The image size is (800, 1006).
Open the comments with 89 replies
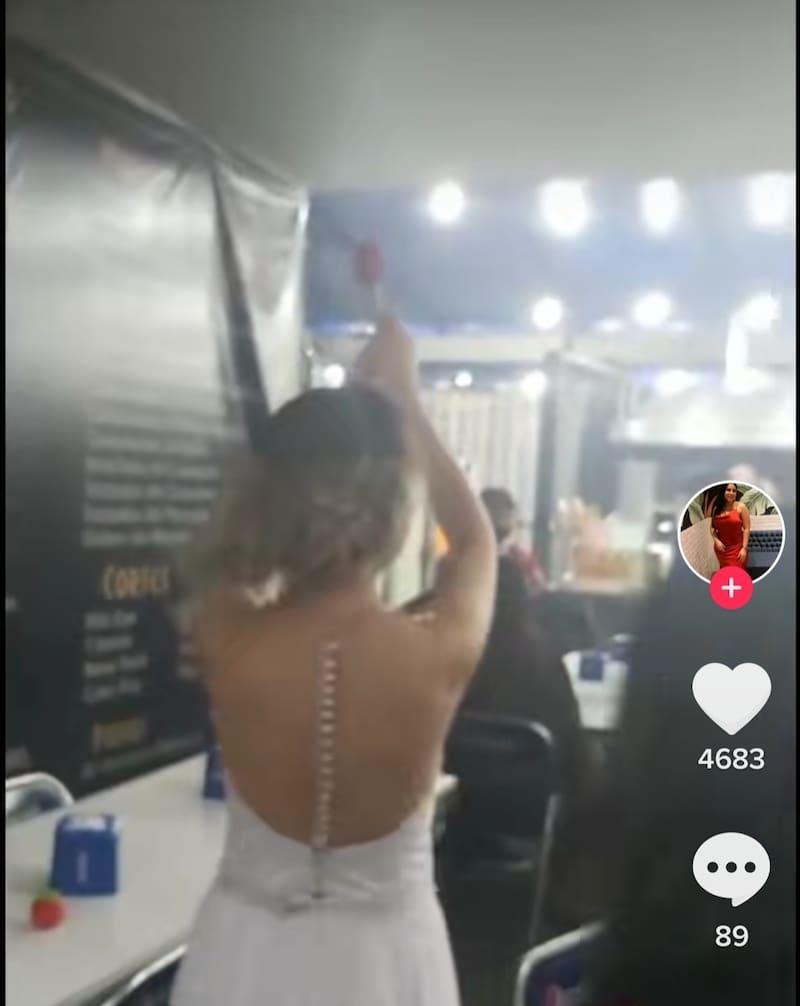tap(731, 869)
